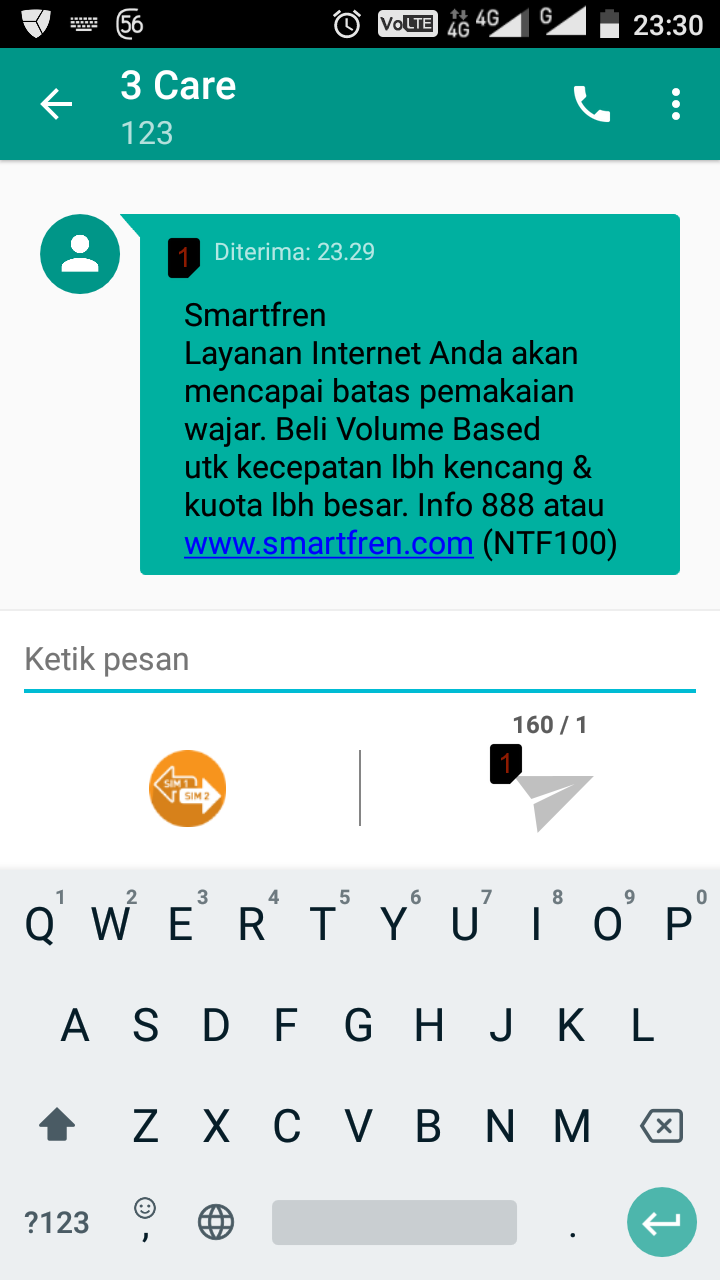
Task: Tap the backspace key
Action: [x=661, y=1127]
